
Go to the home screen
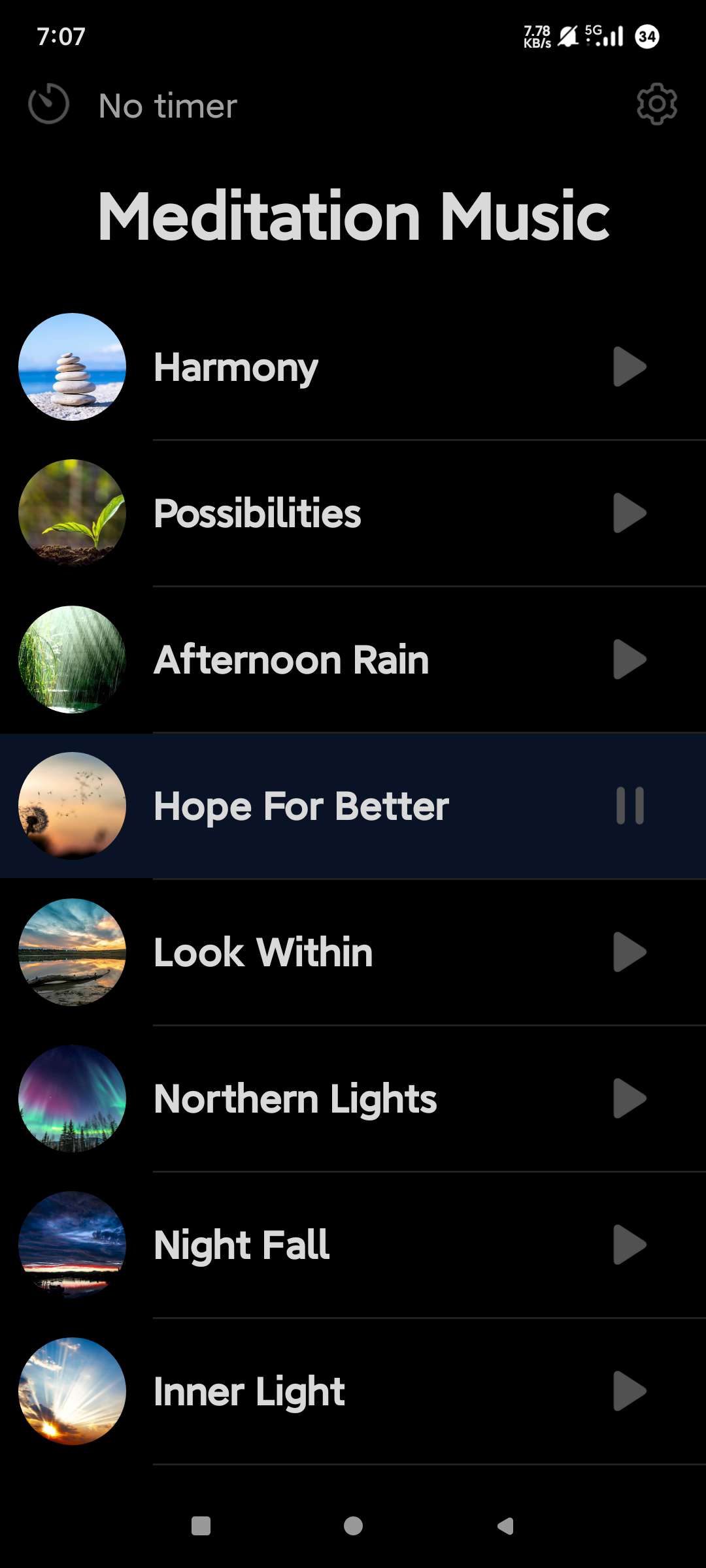point(353,1526)
